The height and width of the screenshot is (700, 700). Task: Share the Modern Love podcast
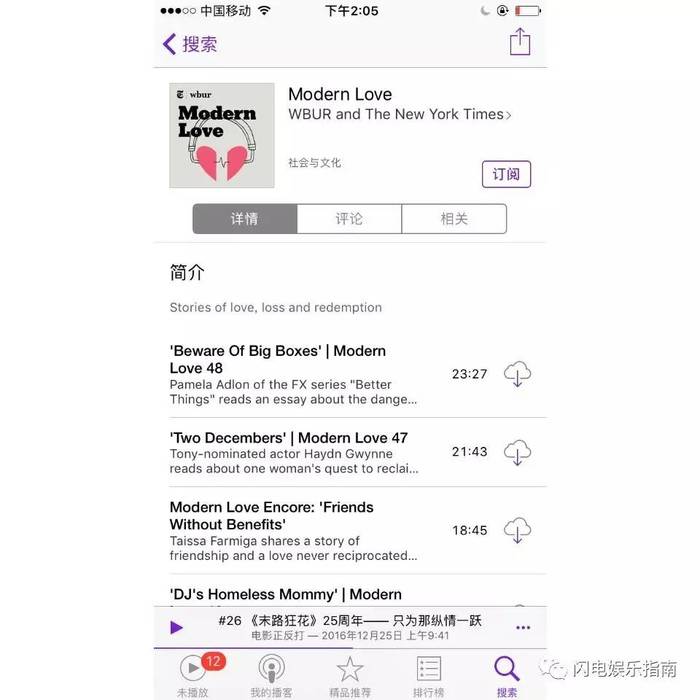coord(519,42)
